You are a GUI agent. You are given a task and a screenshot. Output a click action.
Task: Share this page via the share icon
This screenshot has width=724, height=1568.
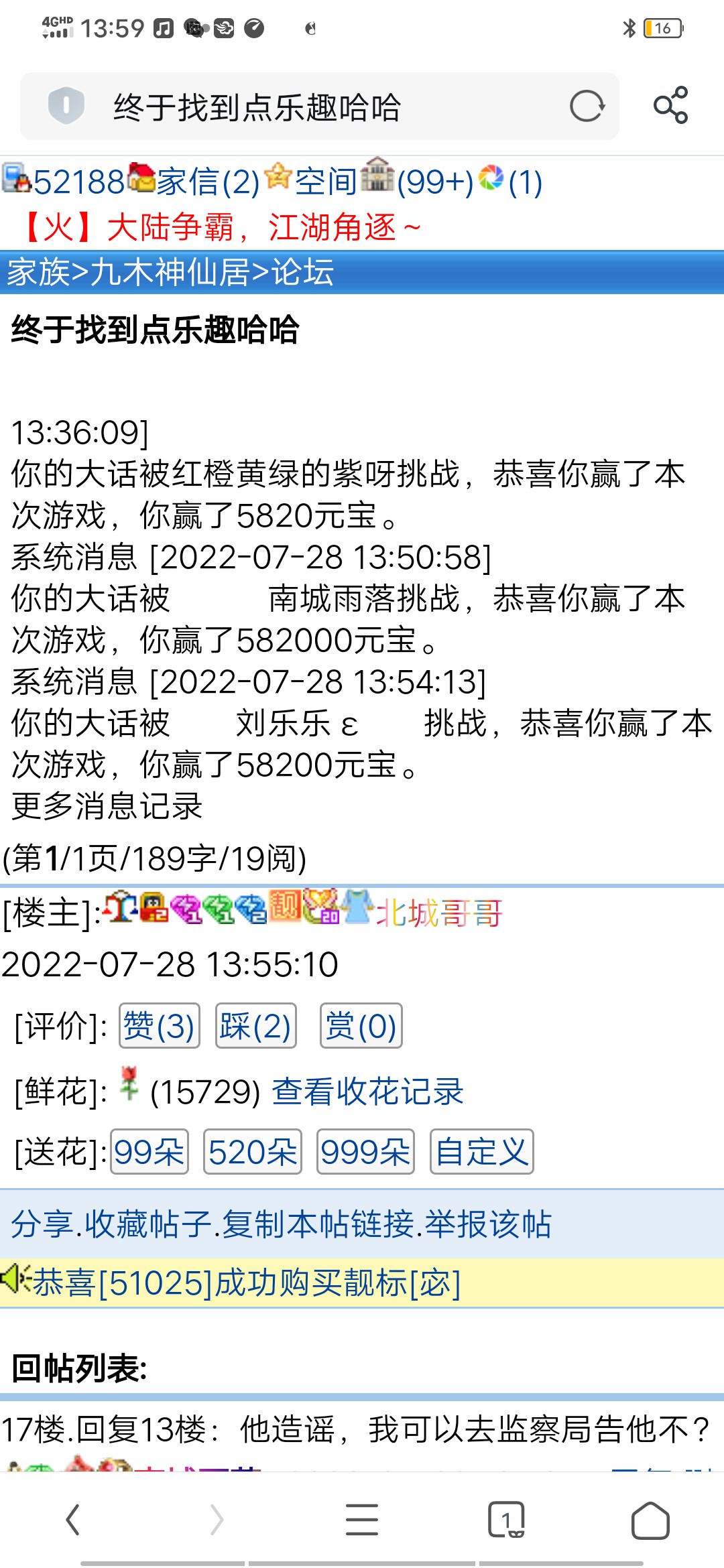[670, 105]
